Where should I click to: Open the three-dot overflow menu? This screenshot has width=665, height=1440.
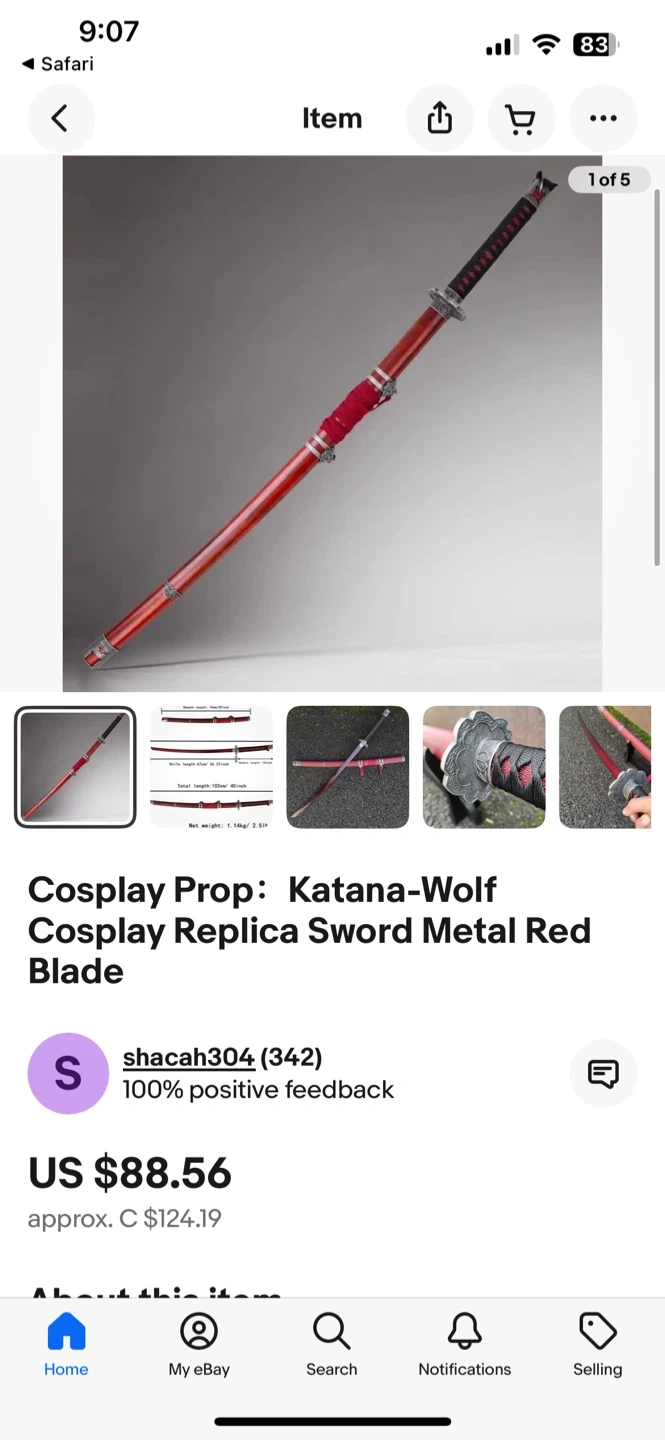point(603,119)
